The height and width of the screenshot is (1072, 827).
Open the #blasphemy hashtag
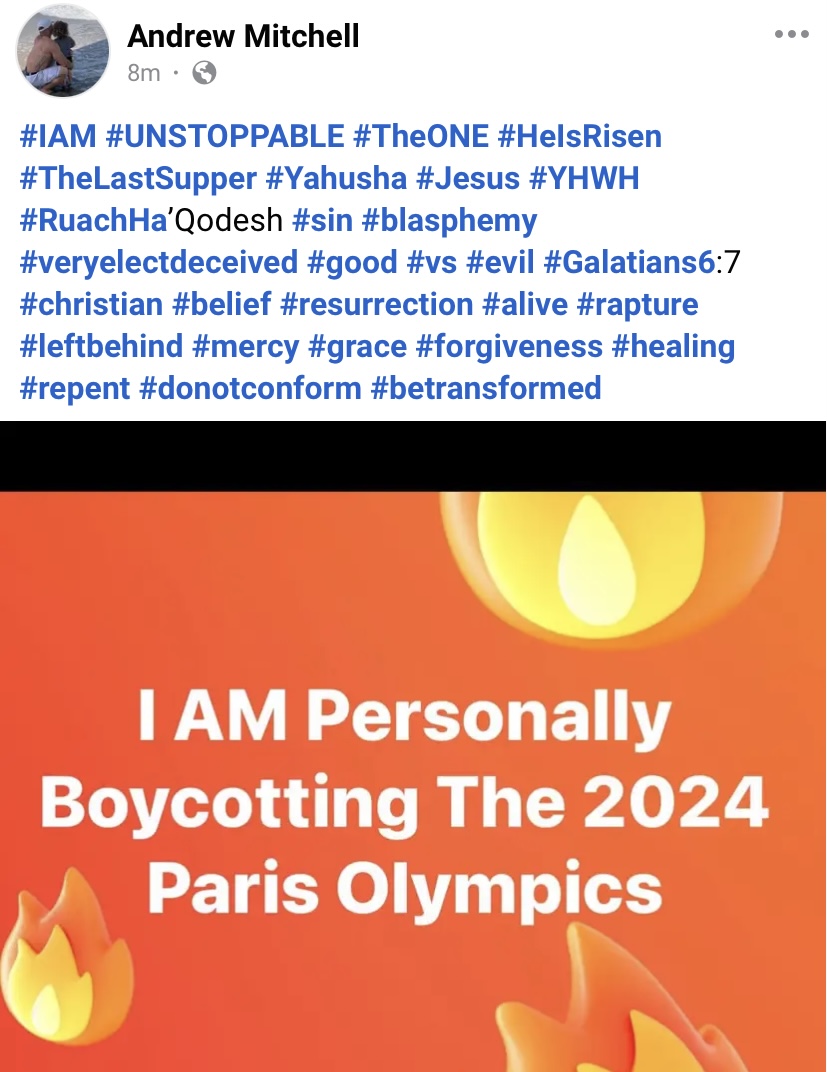click(459, 220)
